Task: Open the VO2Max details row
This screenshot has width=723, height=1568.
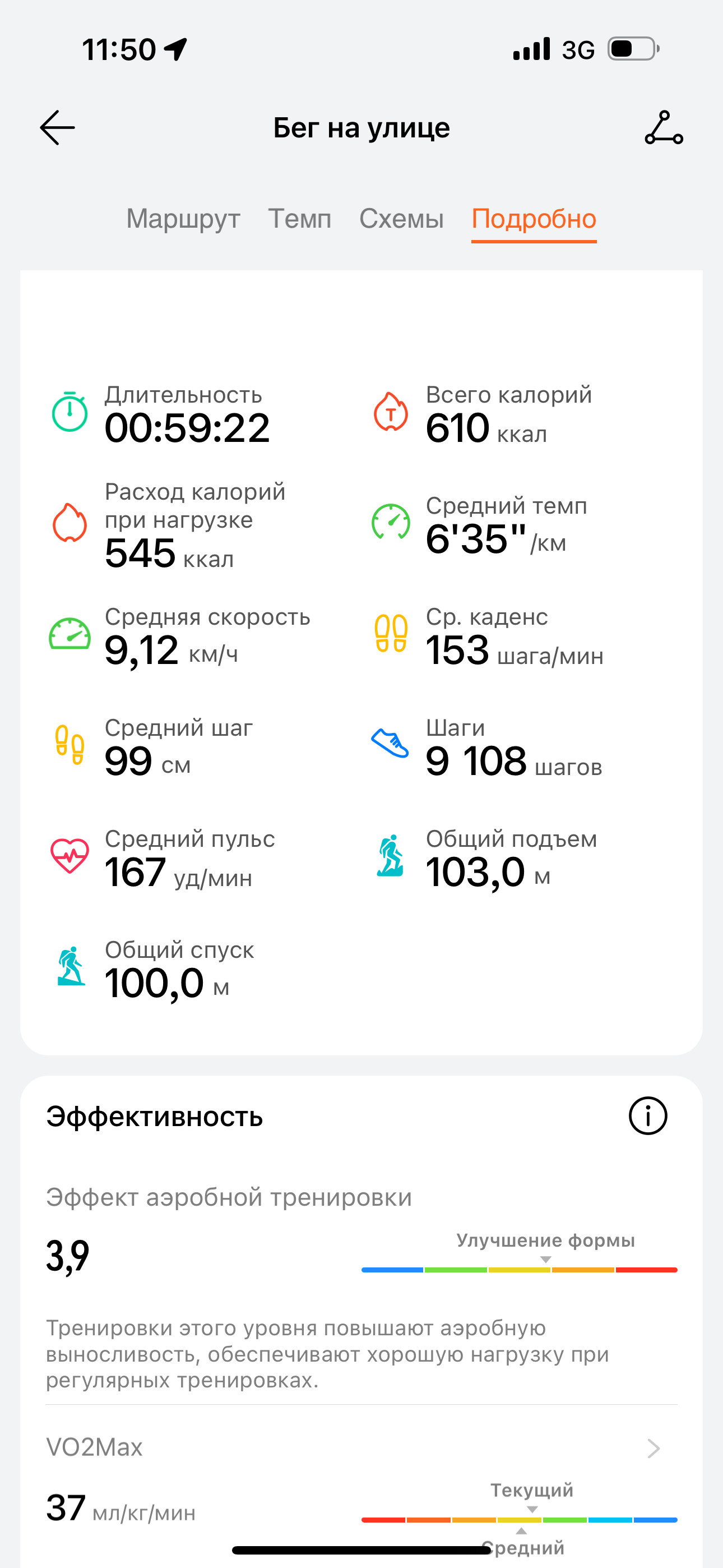Action: pyautogui.click(x=361, y=1447)
